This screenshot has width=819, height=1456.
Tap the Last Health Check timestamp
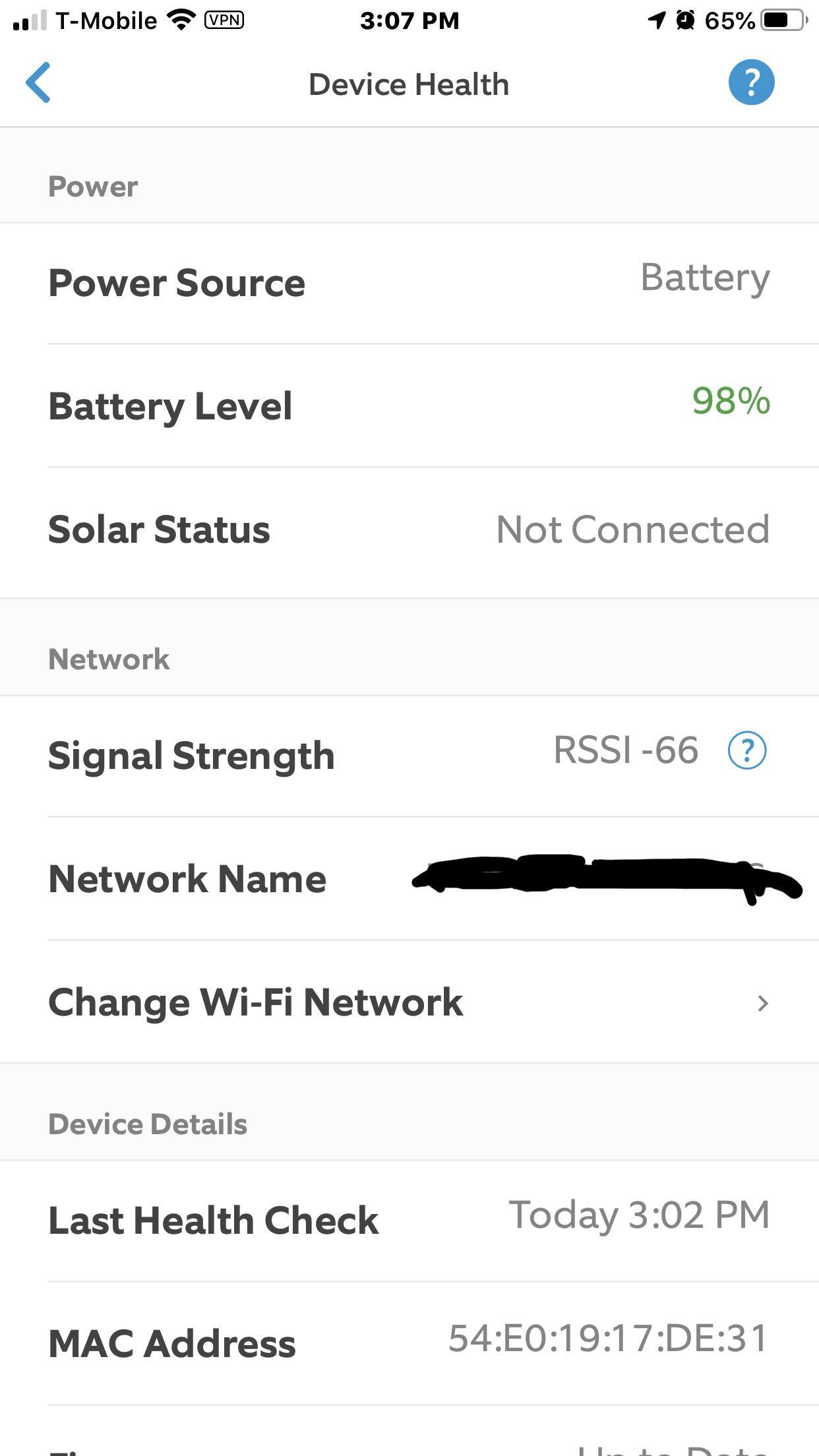click(639, 1215)
